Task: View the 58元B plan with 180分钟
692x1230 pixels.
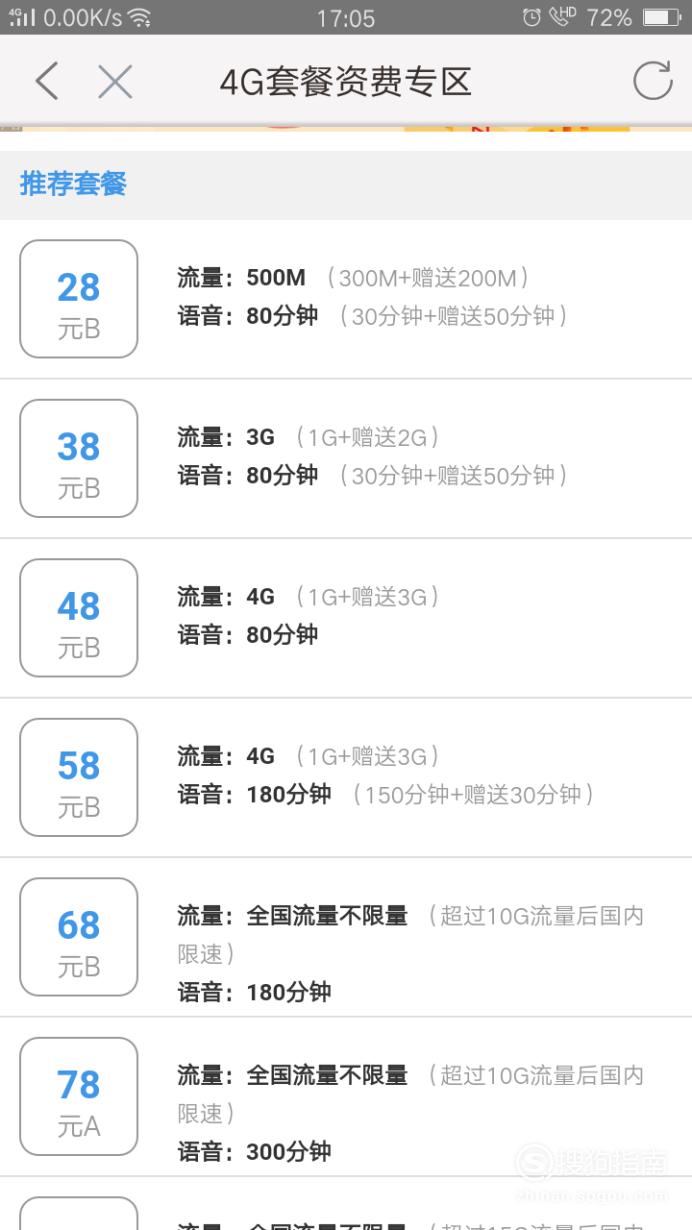Action: (346, 778)
